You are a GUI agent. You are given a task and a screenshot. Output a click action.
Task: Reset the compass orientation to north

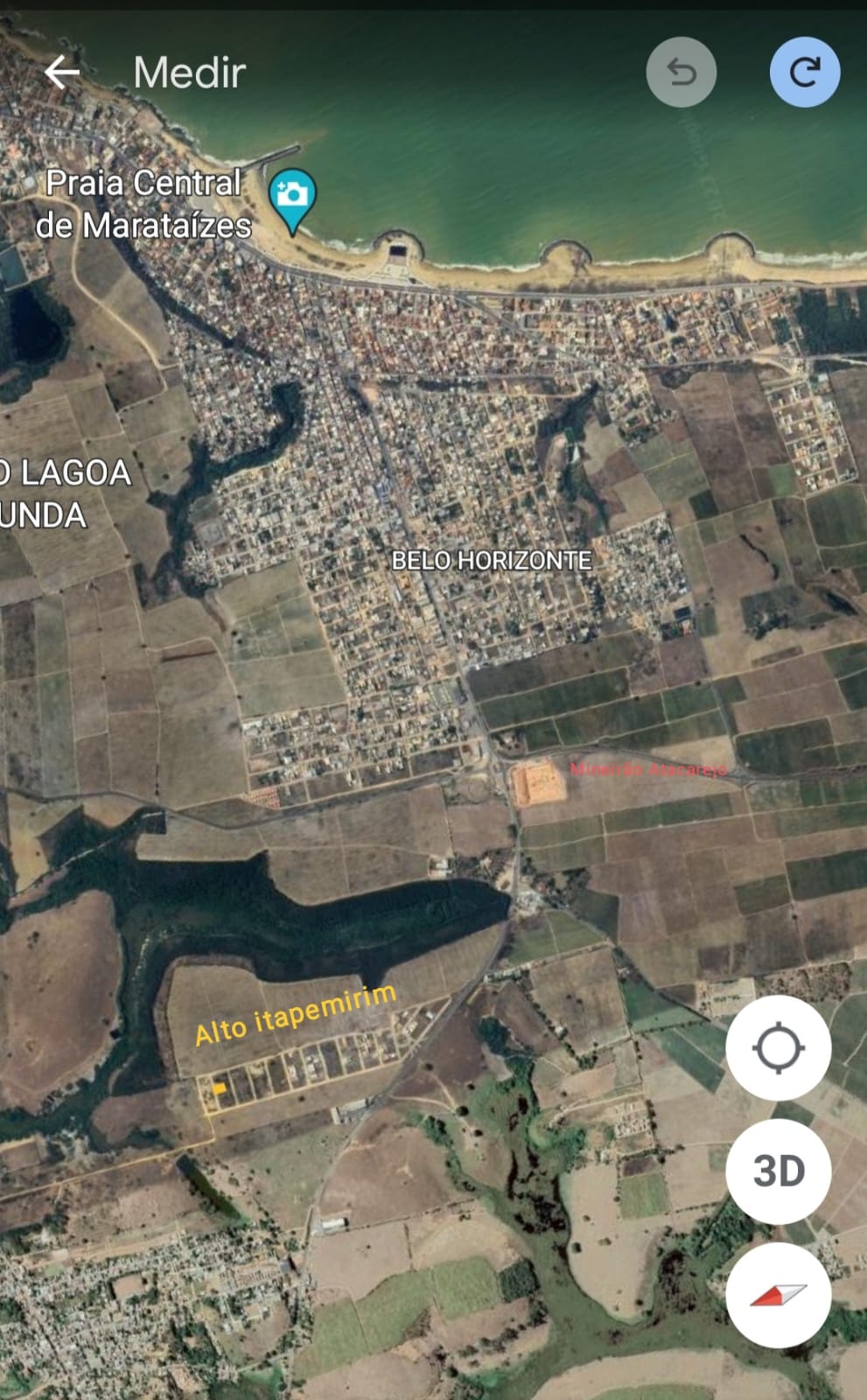point(778,1295)
